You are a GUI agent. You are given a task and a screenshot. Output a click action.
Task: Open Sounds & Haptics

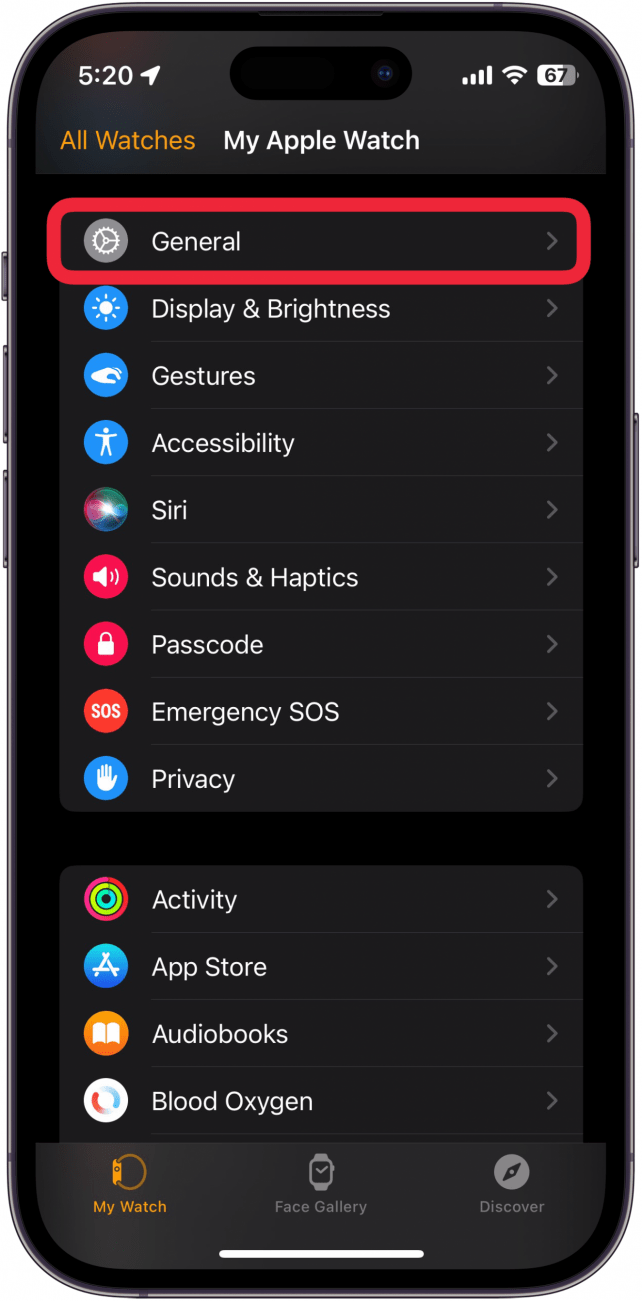point(320,577)
